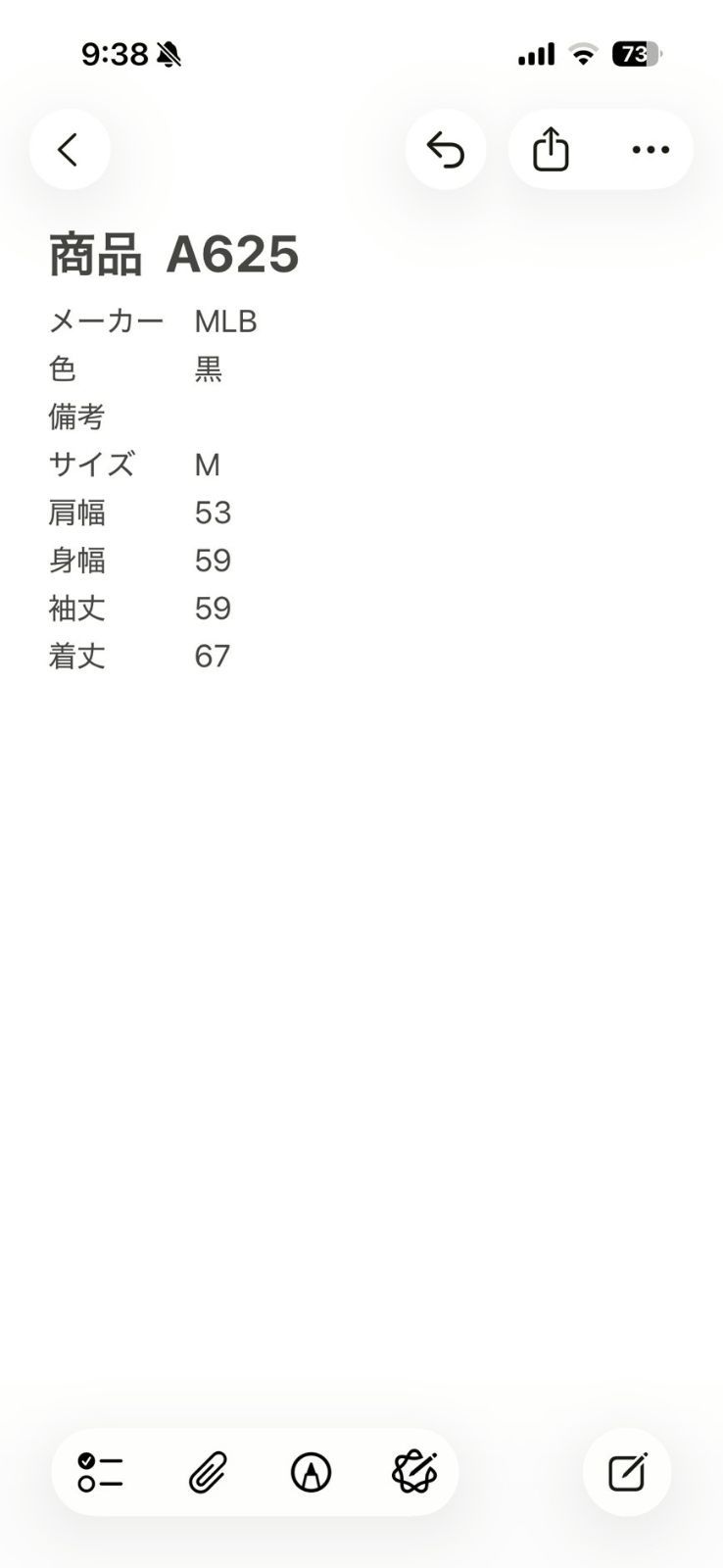Go back to the notes list

pyautogui.click(x=69, y=150)
